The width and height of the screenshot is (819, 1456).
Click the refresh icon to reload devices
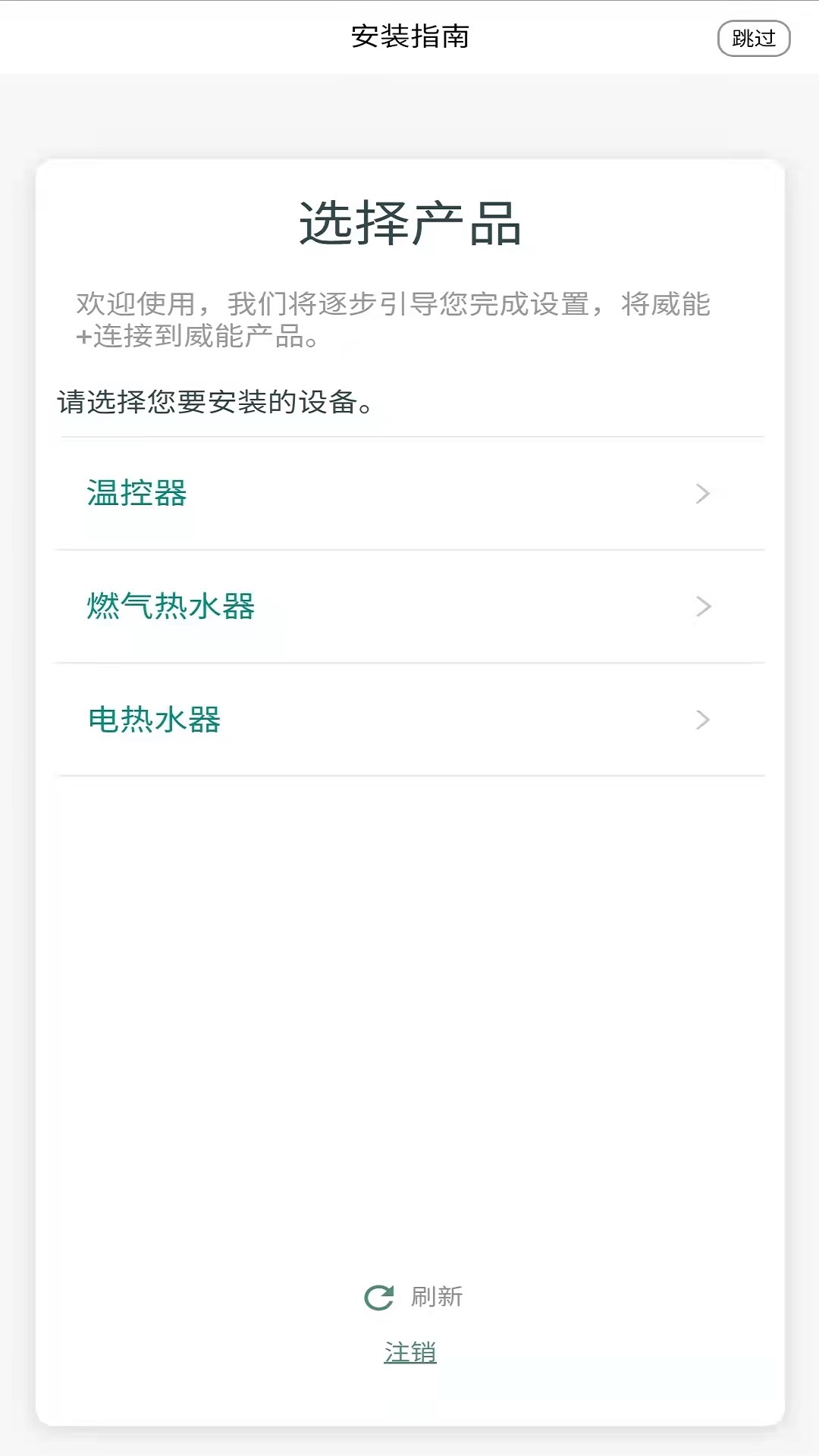381,1296
